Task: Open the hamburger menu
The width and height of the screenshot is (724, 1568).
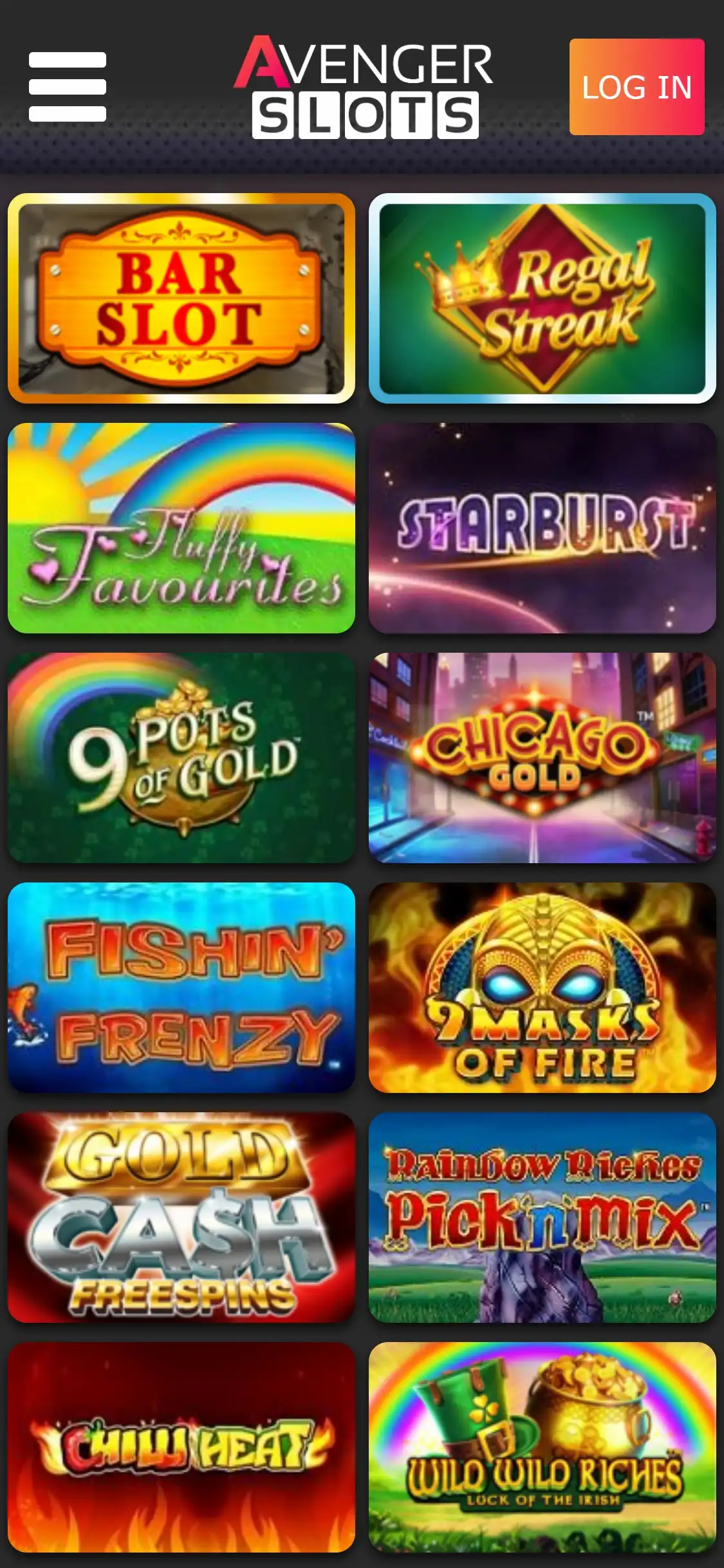Action: (x=67, y=87)
